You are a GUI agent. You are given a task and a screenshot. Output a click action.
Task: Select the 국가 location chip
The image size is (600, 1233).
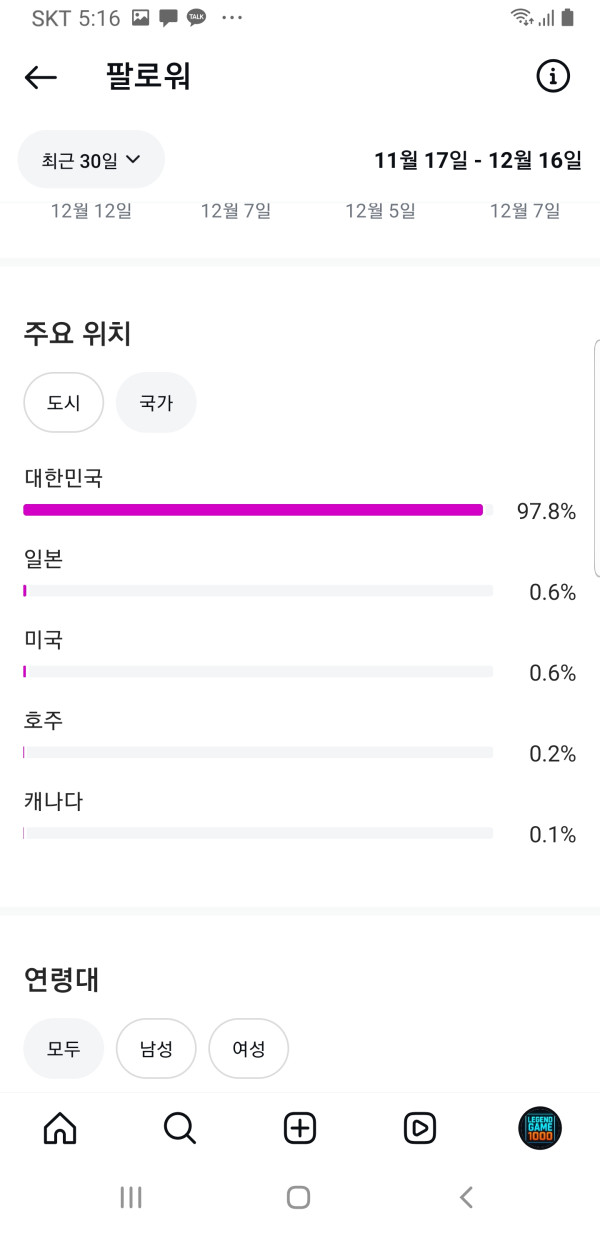click(x=156, y=403)
